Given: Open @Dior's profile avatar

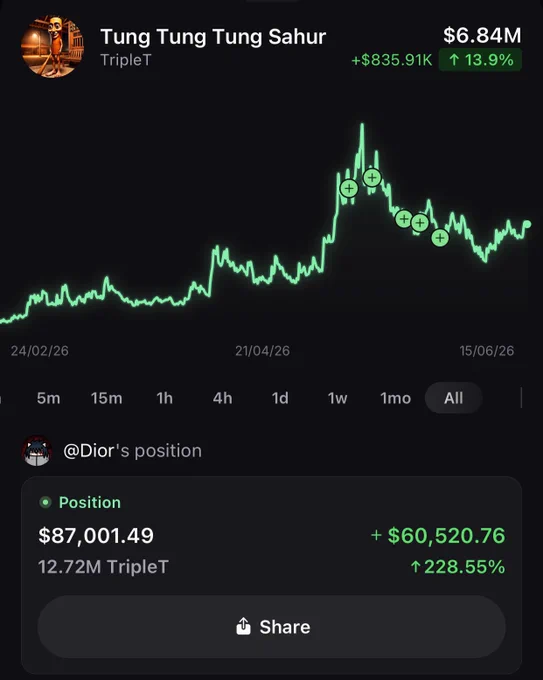Looking at the screenshot, I should pos(37,451).
